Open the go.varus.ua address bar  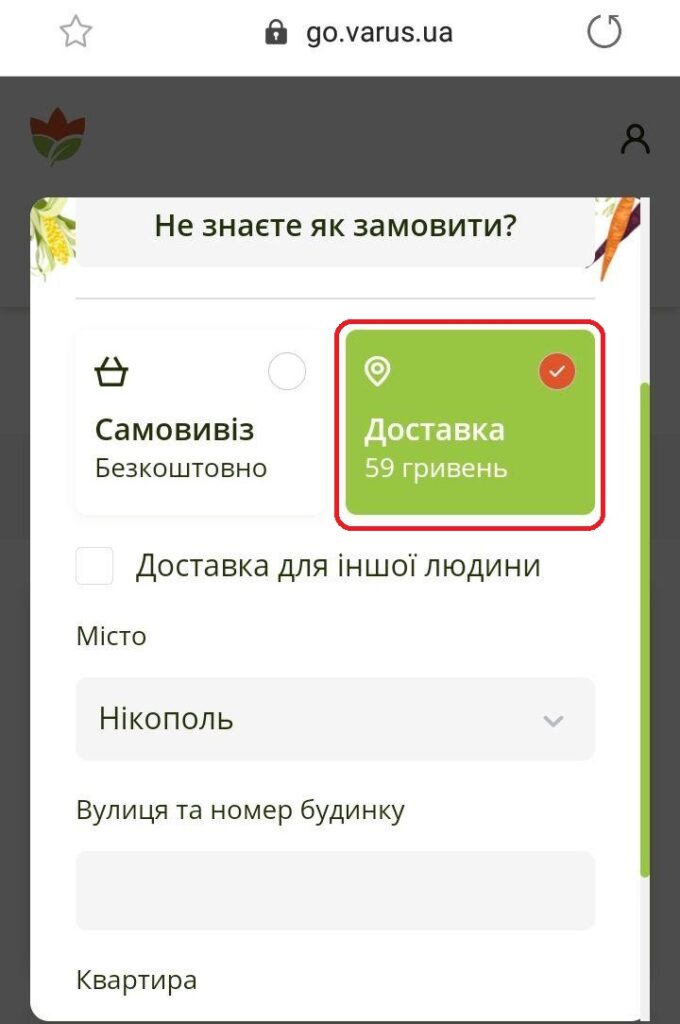click(x=358, y=33)
